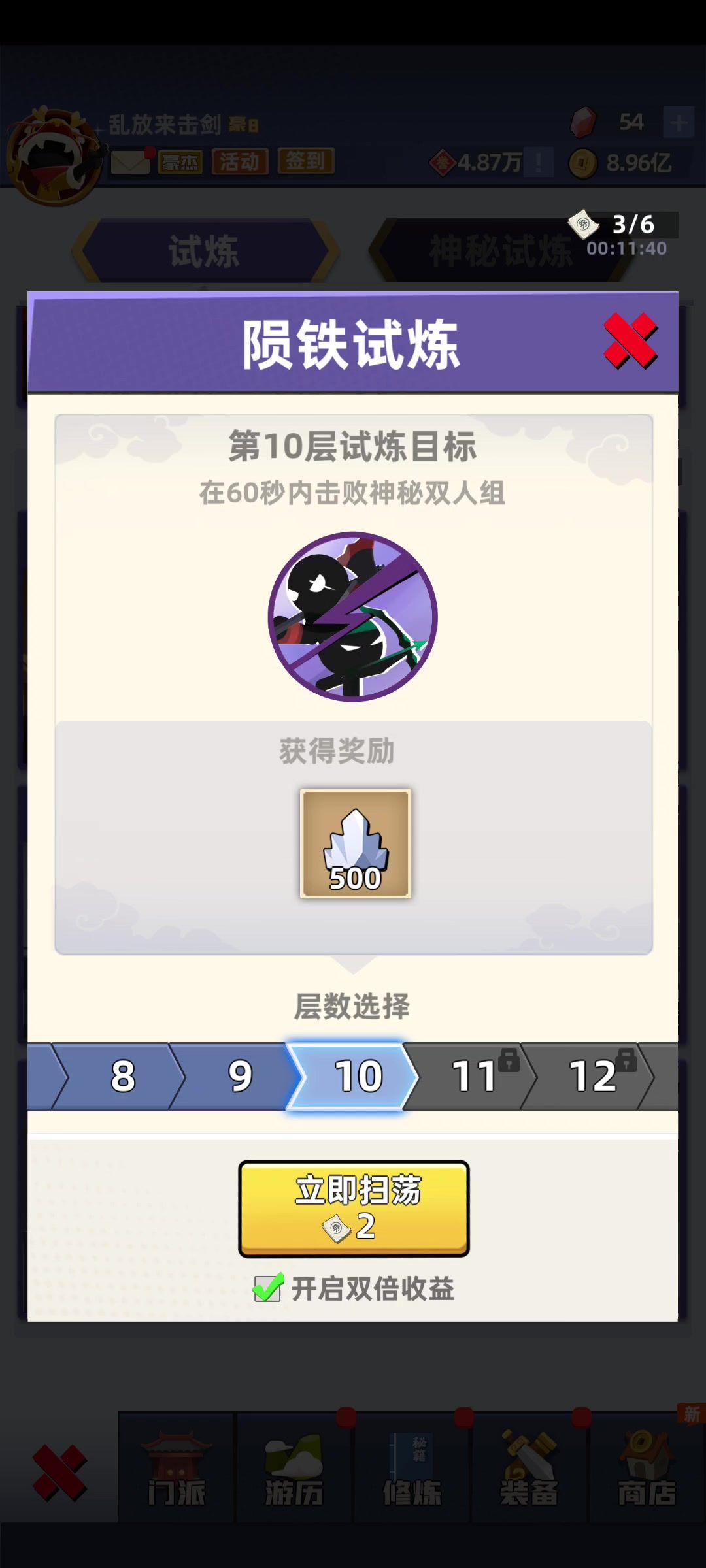View the 500 crystal reward item
The width and height of the screenshot is (706, 1568).
(355, 843)
